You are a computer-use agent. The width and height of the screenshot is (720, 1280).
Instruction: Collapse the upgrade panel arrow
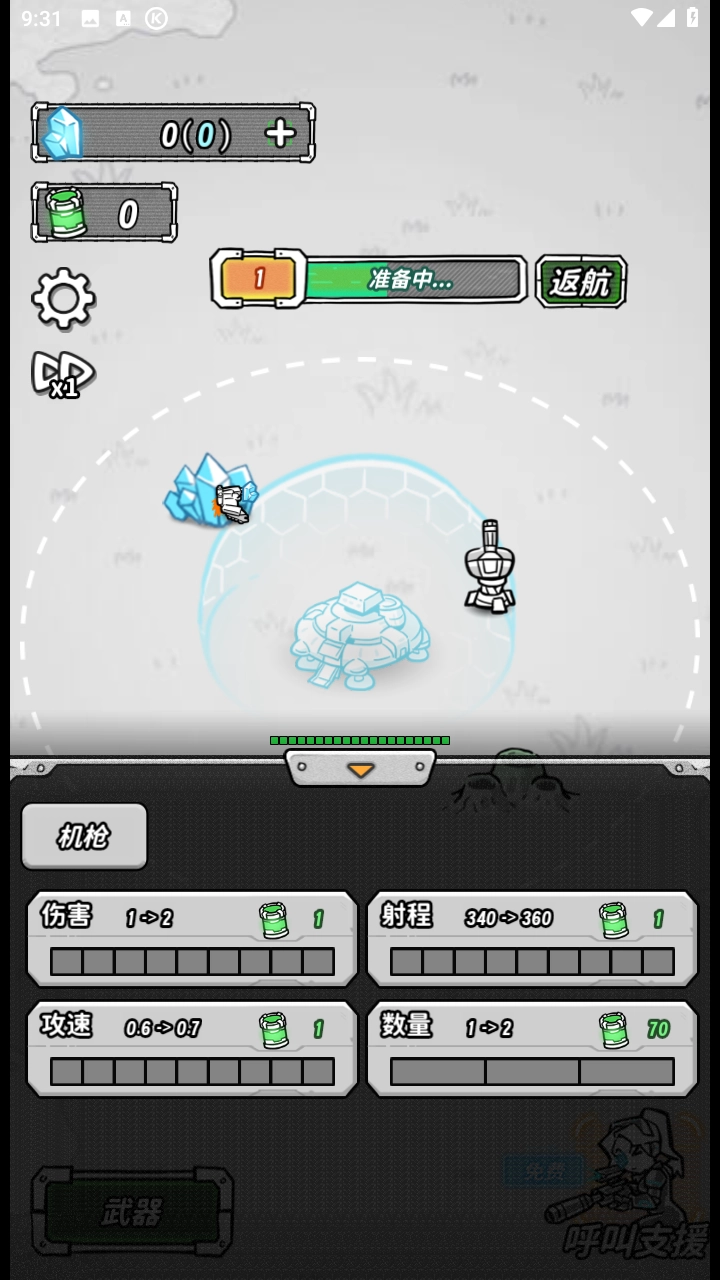click(361, 769)
